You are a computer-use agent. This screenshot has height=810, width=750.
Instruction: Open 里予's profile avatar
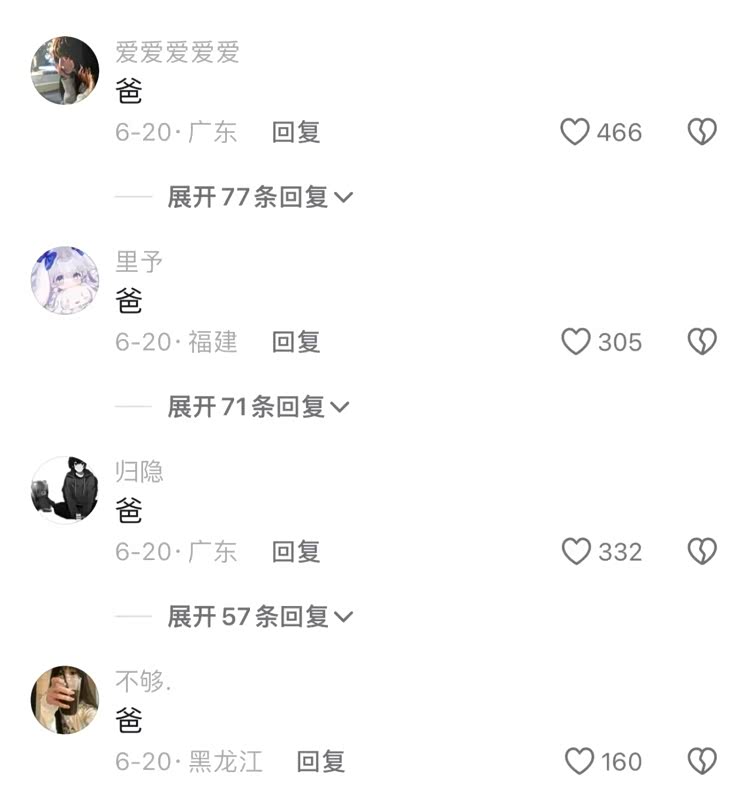[65, 281]
